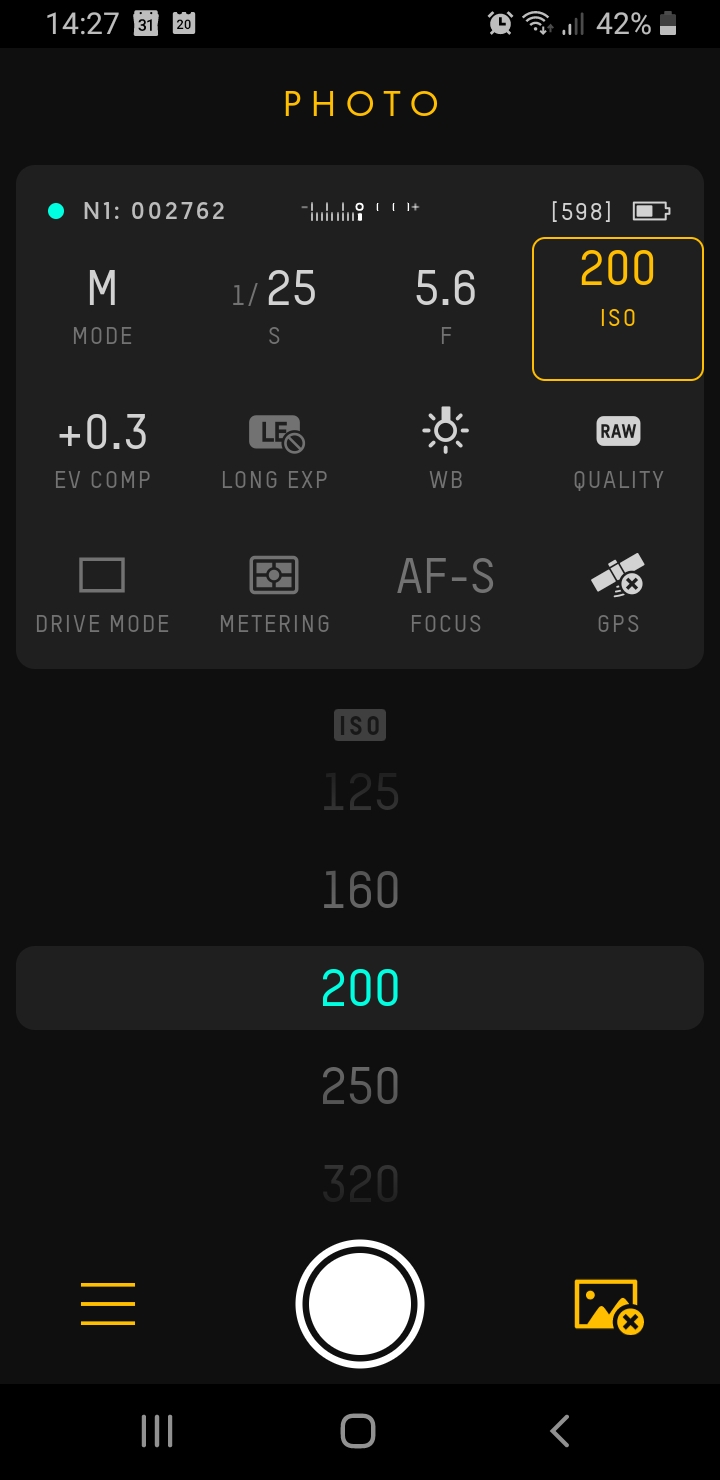Tap the shutter button to take photo
The image size is (720, 1480).
[x=360, y=1304]
